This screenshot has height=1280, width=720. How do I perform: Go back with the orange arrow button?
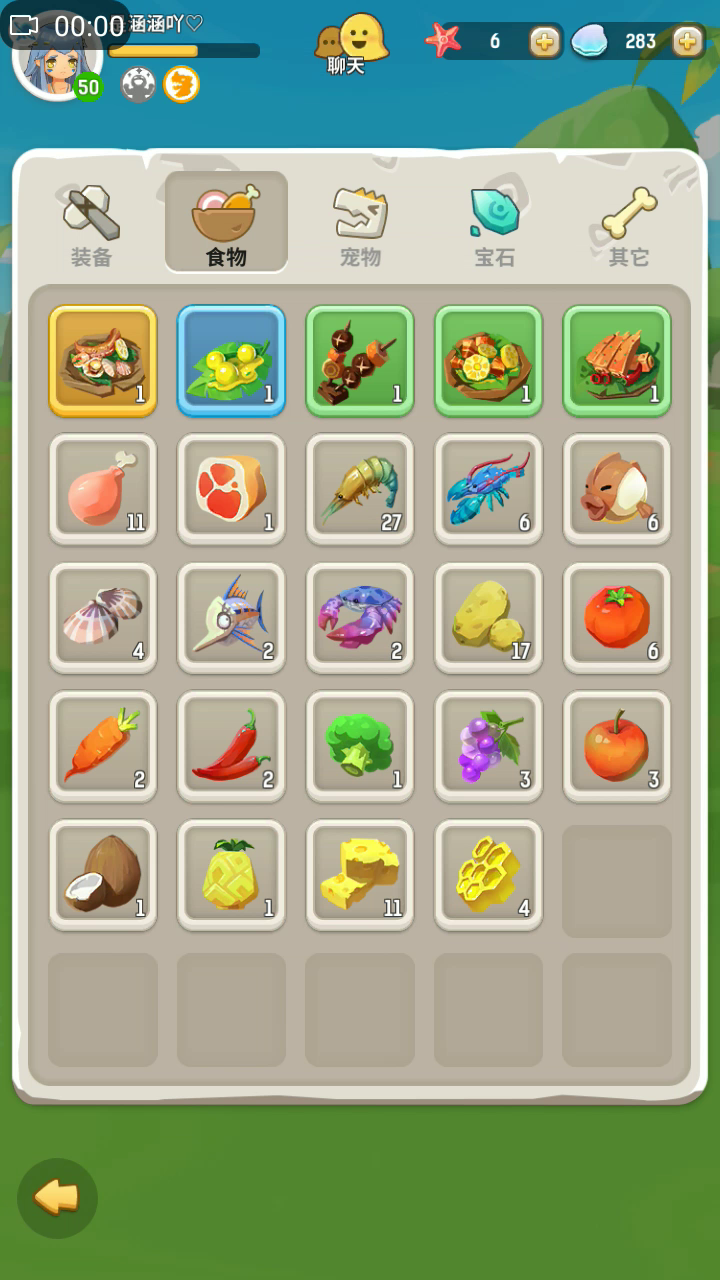57,1197
